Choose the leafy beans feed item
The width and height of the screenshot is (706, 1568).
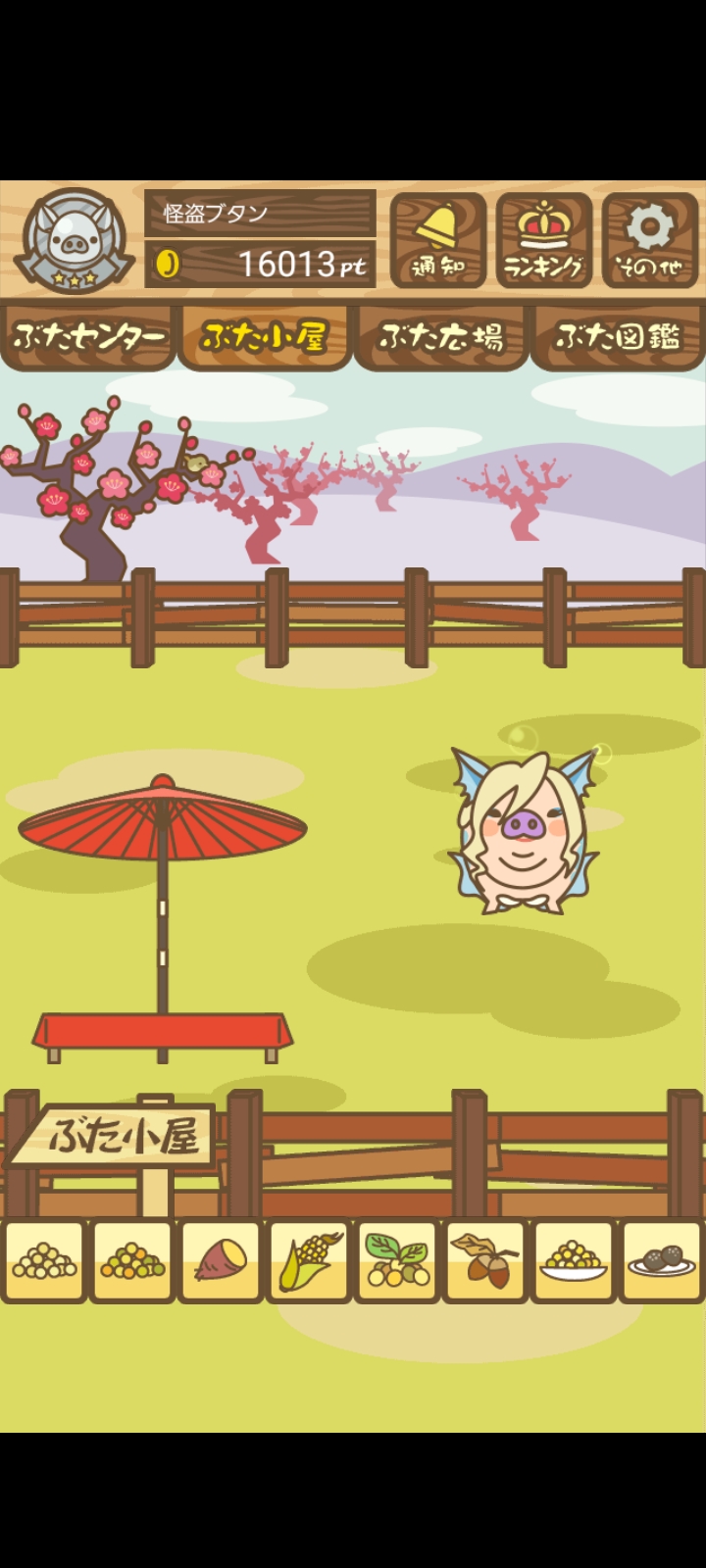397,1260
